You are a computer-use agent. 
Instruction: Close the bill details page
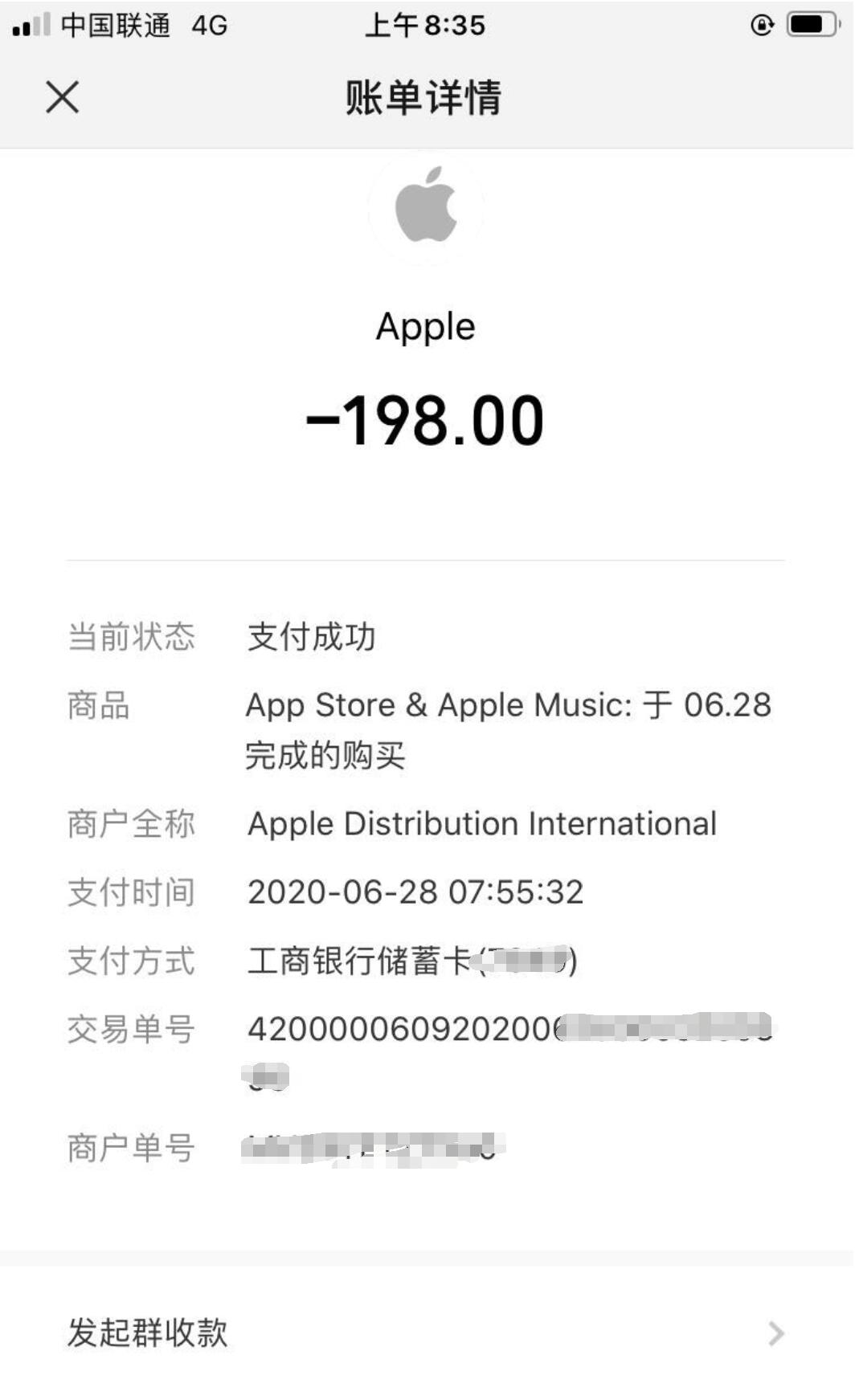coord(62,97)
